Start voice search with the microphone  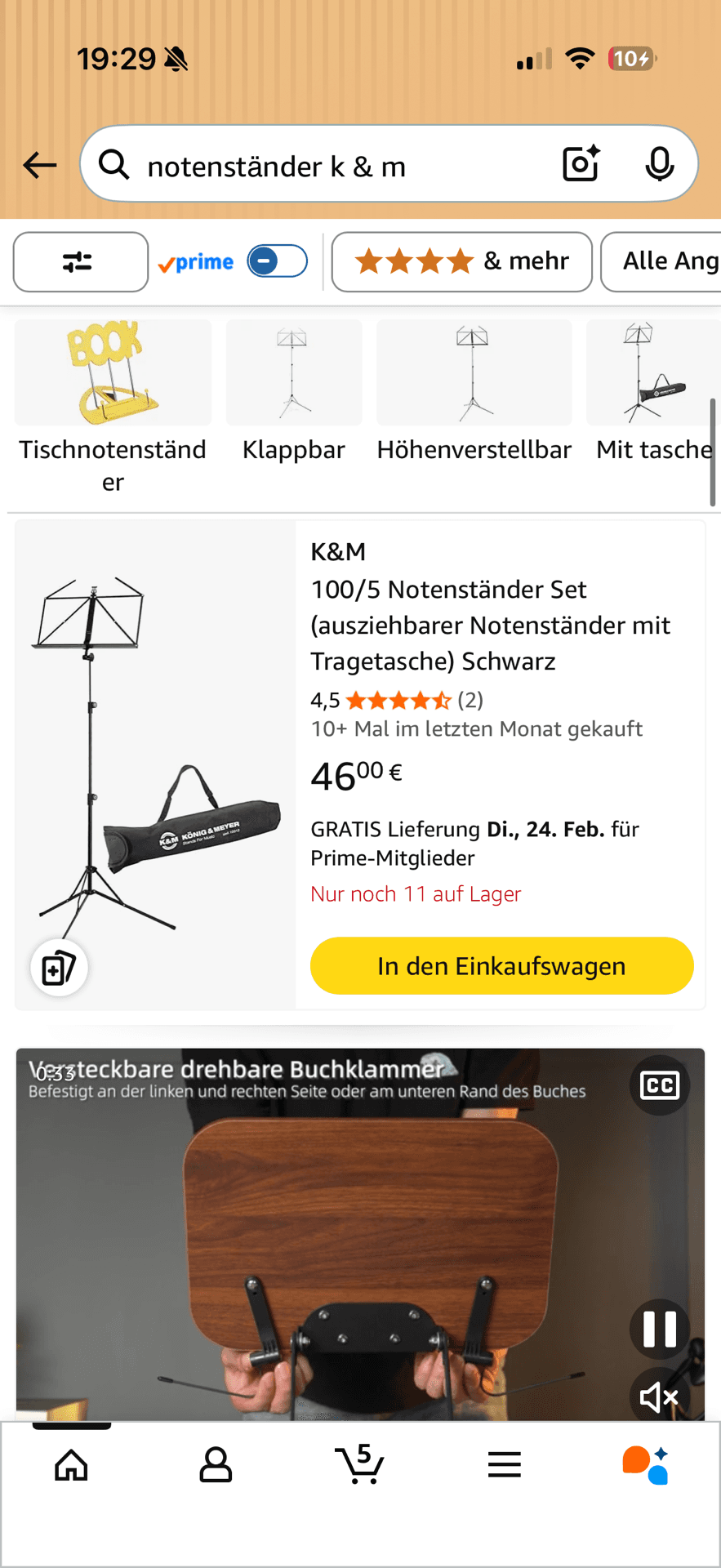659,164
